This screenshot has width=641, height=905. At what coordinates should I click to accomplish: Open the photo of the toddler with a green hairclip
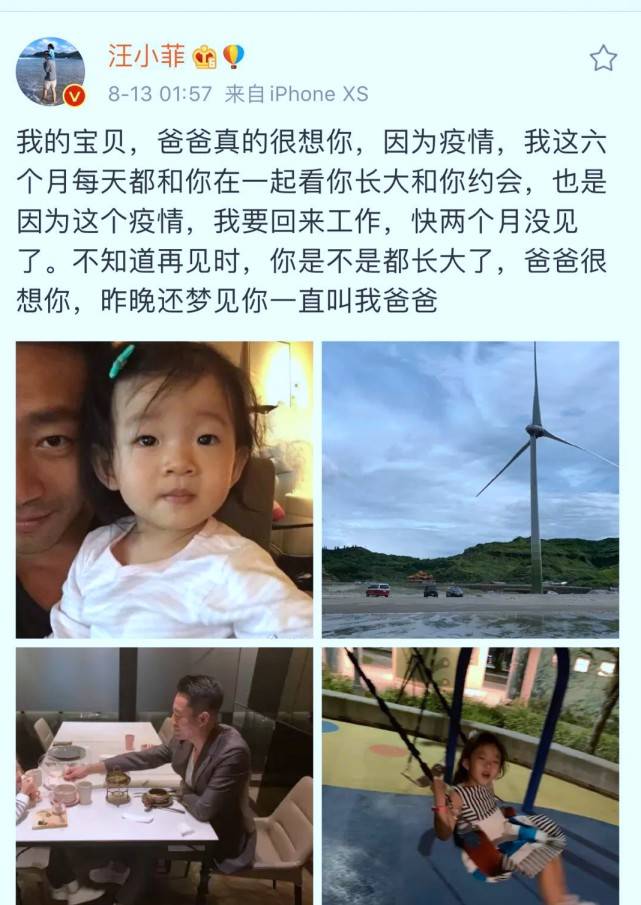[x=164, y=490]
